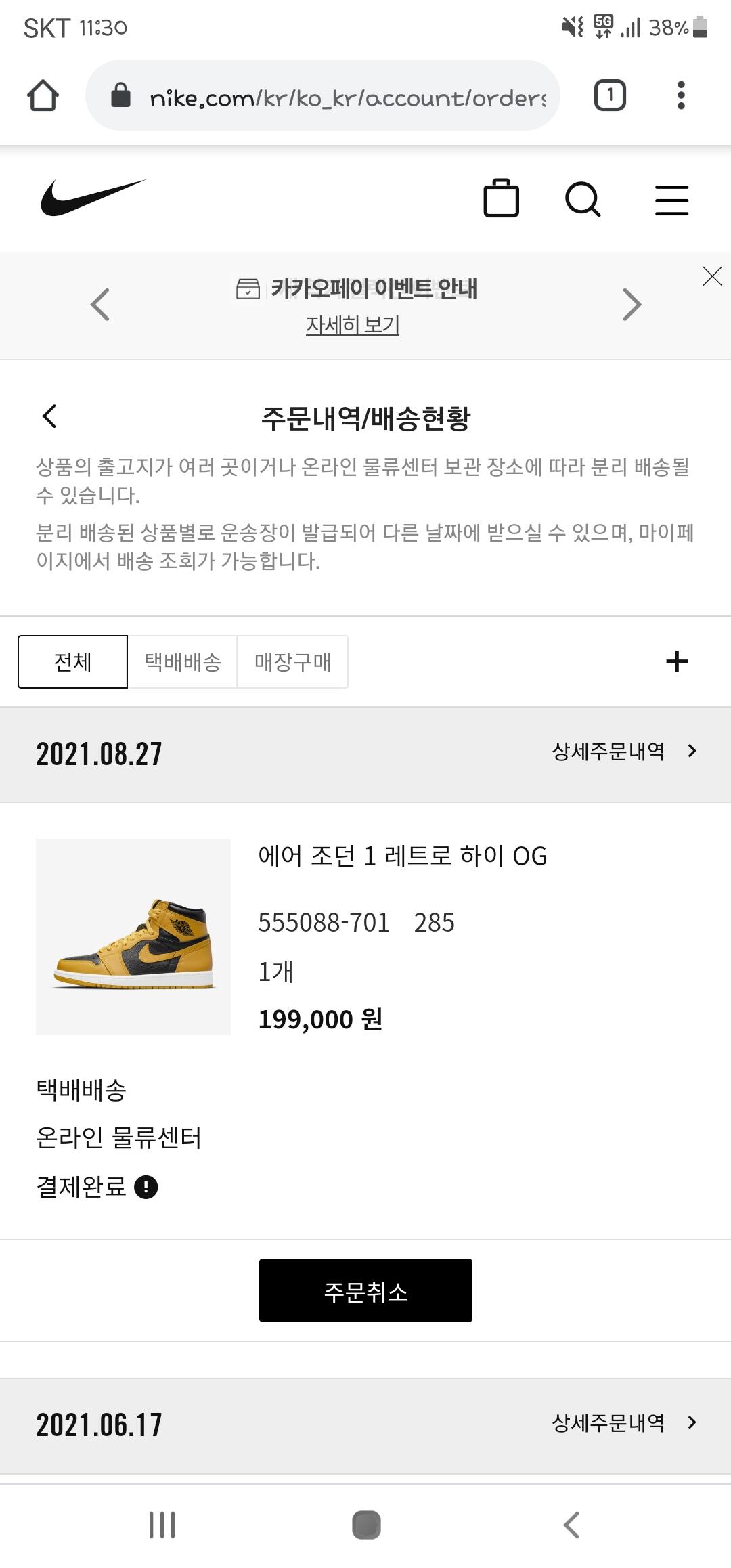Open 상세주문내역 for 2021.08.27 order

(624, 752)
